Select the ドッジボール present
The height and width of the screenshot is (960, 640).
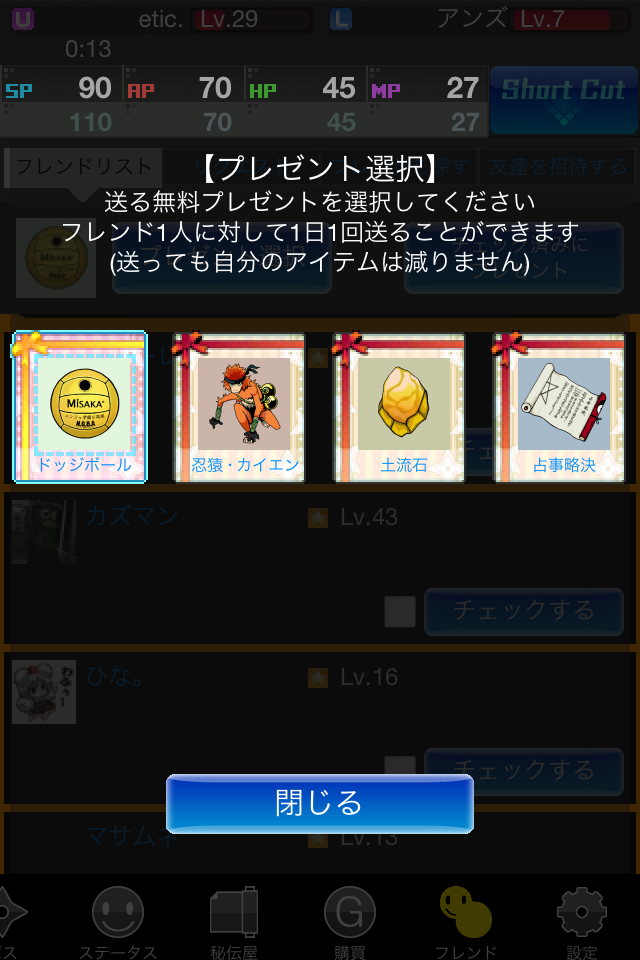tap(80, 408)
